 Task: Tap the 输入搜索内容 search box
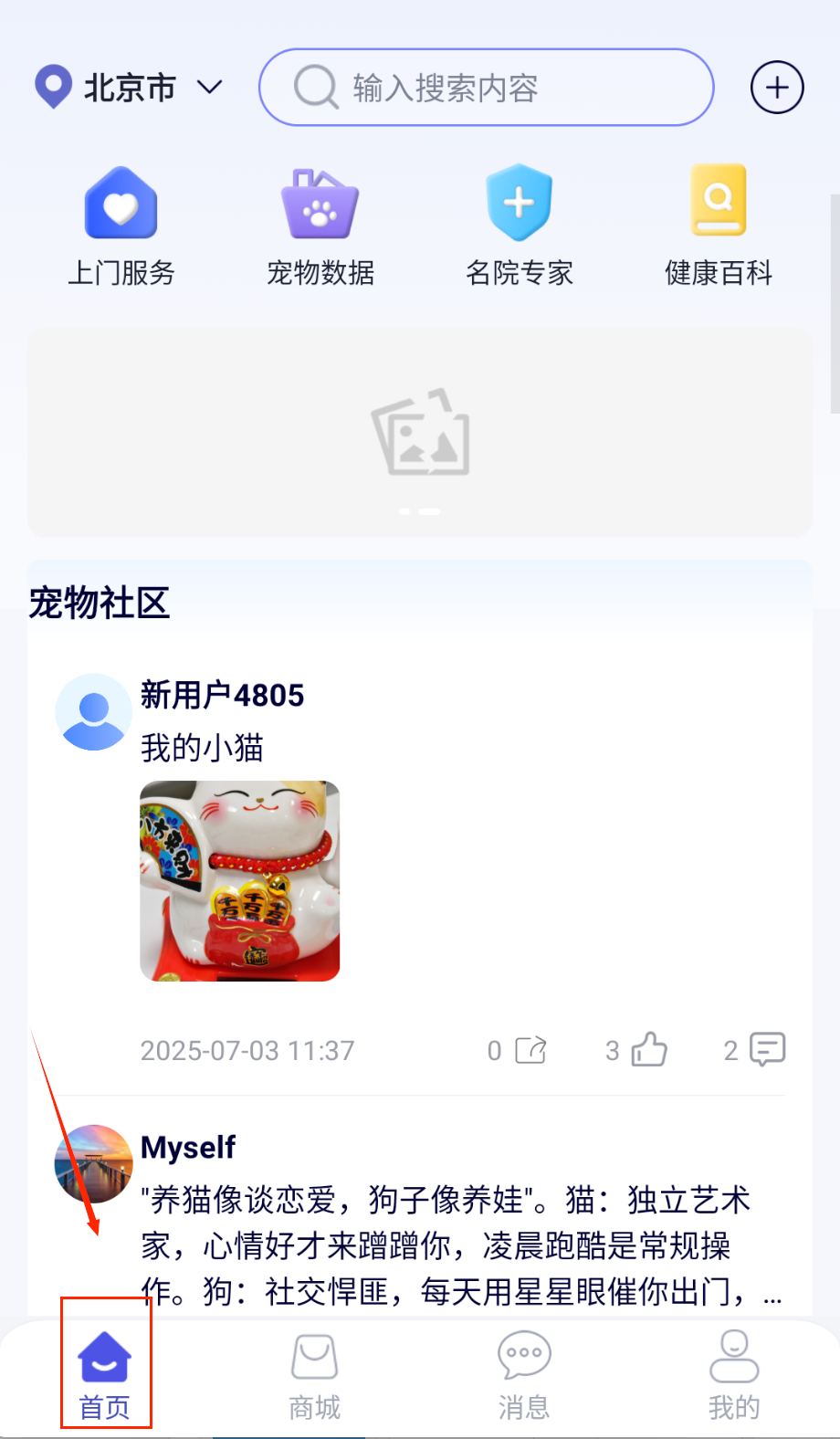486,88
